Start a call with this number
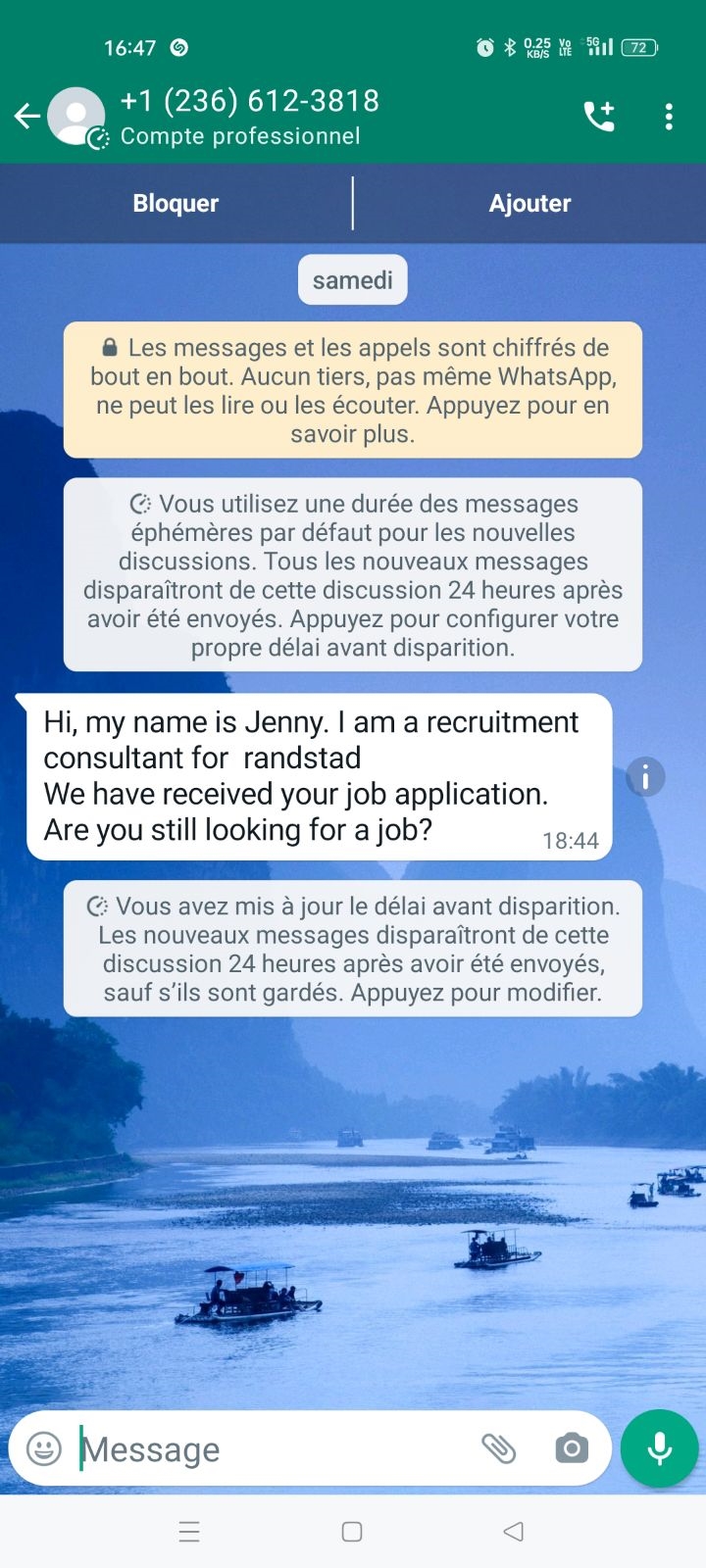Viewport: 706px width, 1568px height. pos(598,117)
